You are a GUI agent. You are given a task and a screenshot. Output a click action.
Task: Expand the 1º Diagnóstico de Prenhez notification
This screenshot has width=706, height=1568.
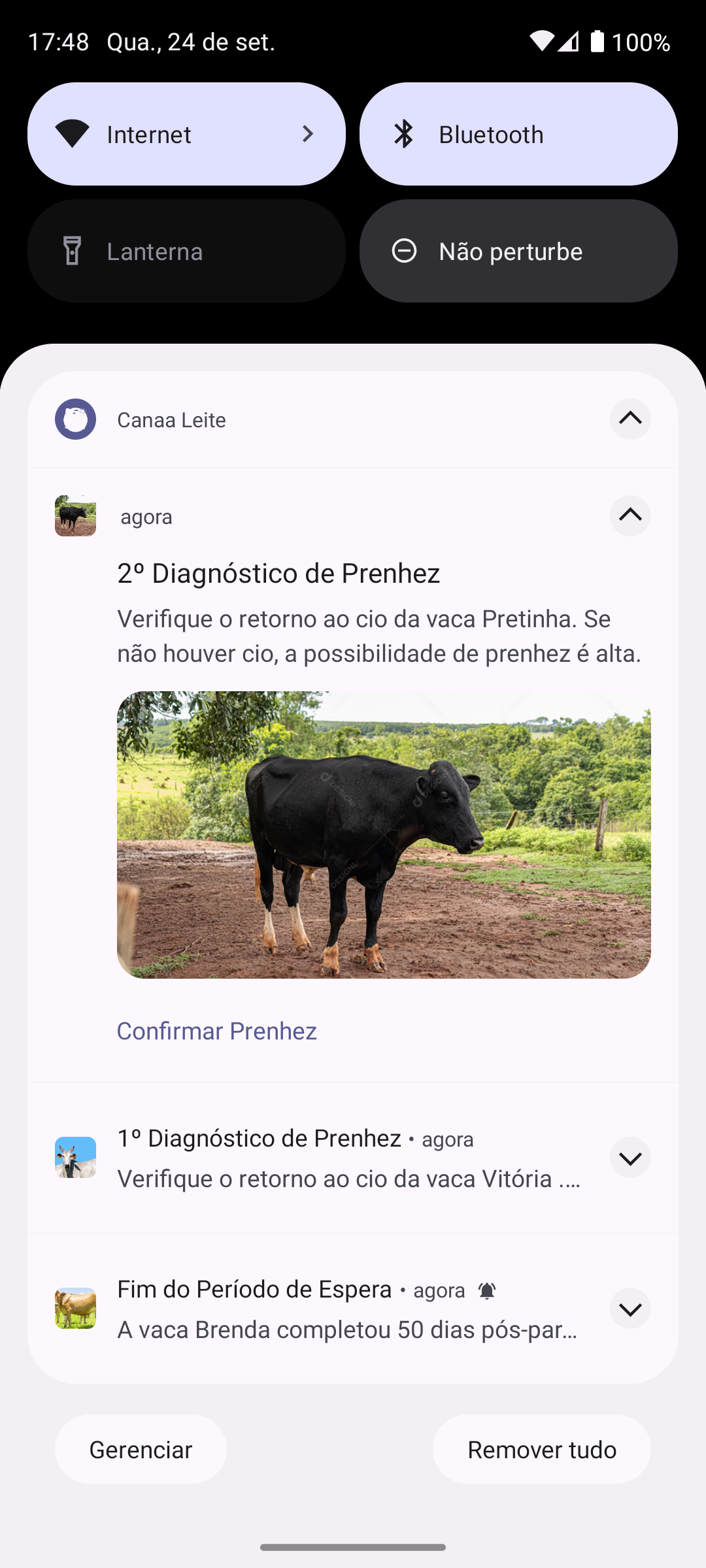630,1158
